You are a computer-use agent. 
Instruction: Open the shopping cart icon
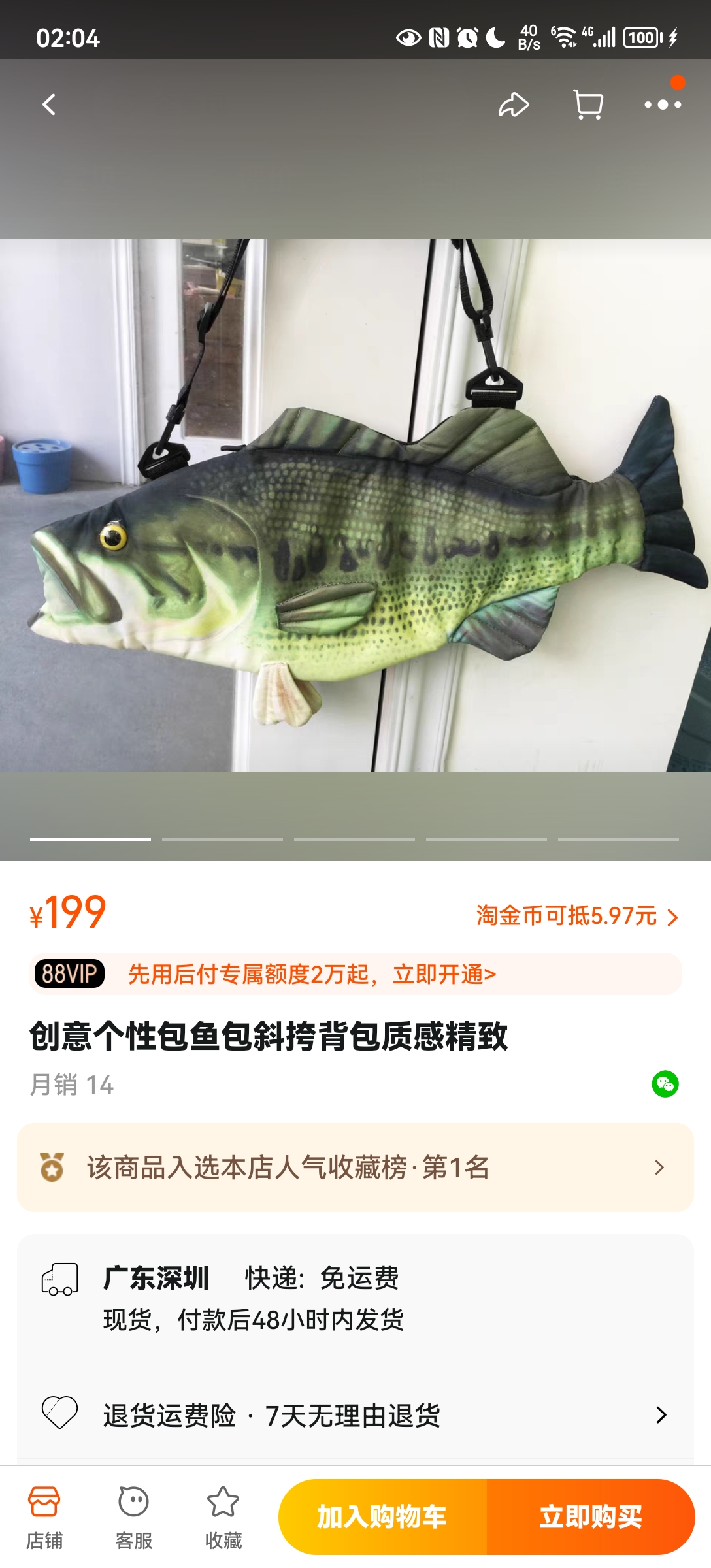tap(587, 105)
